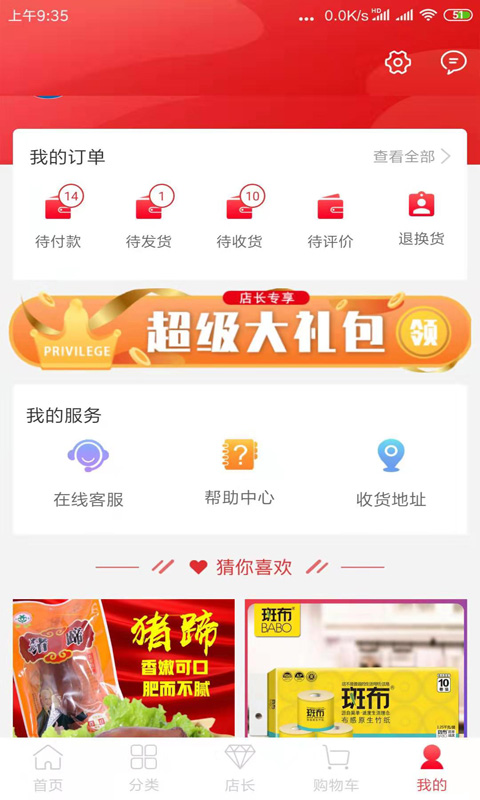Image resolution: width=480 pixels, height=800 pixels.
Task: Open the 猪蹄 product card
Action: pyautogui.click(x=123, y=668)
